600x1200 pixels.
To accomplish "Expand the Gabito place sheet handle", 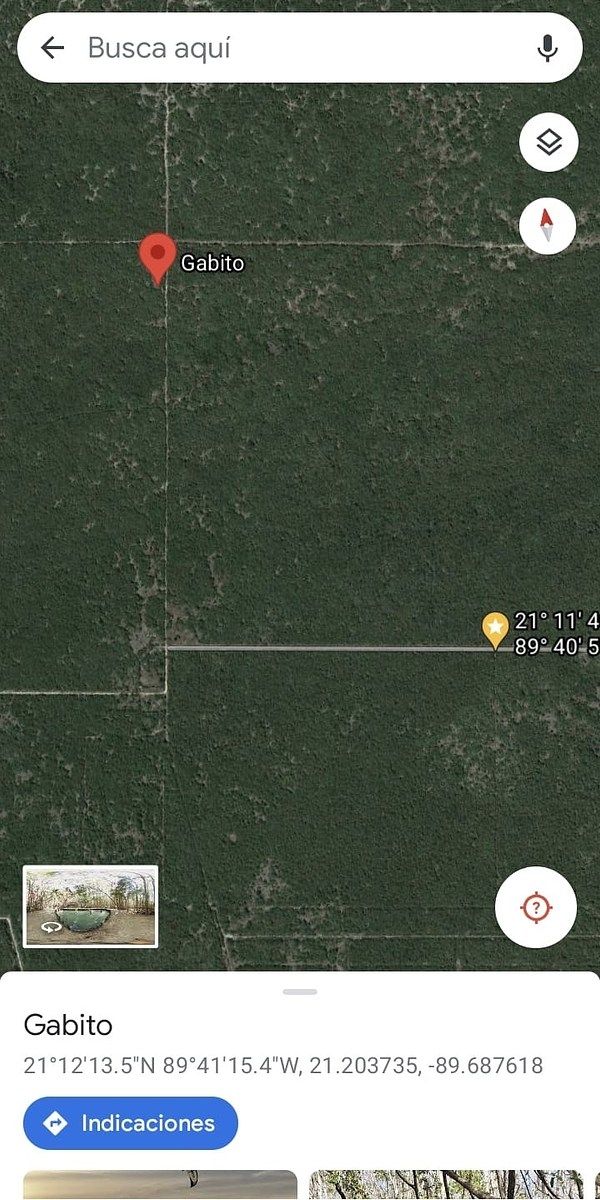I will 300,992.
